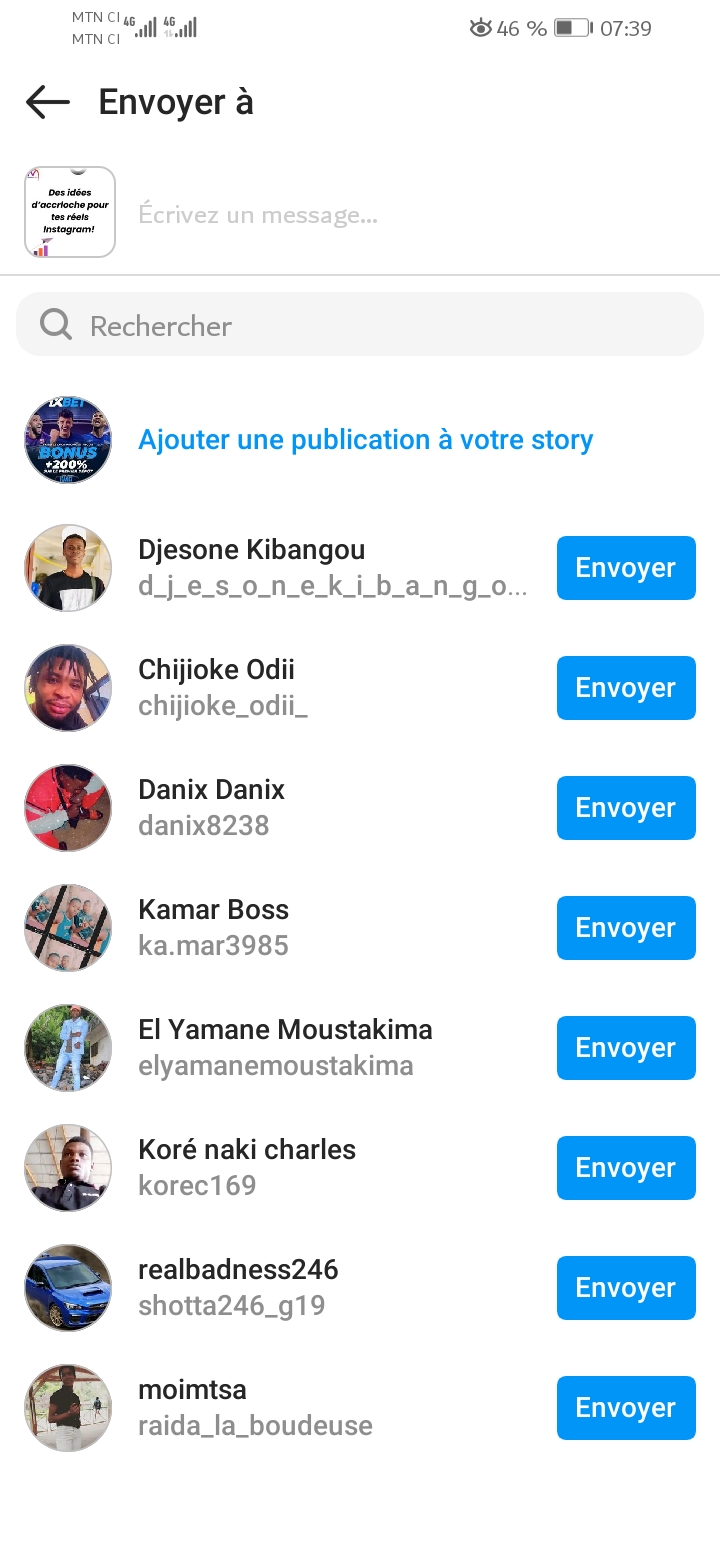Open the Rechercher search box
The height and width of the screenshot is (1560, 720).
coord(360,325)
